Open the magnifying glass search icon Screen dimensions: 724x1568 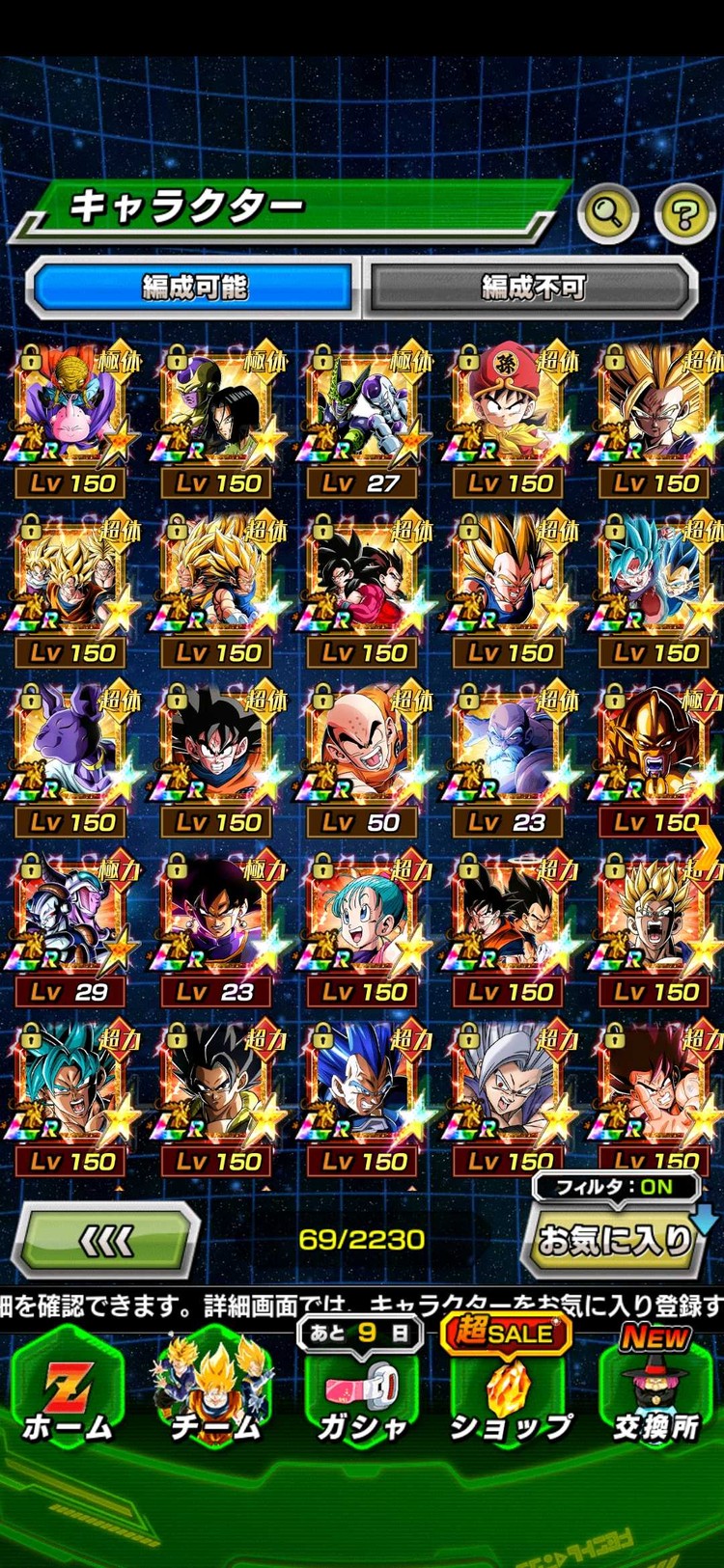click(607, 211)
